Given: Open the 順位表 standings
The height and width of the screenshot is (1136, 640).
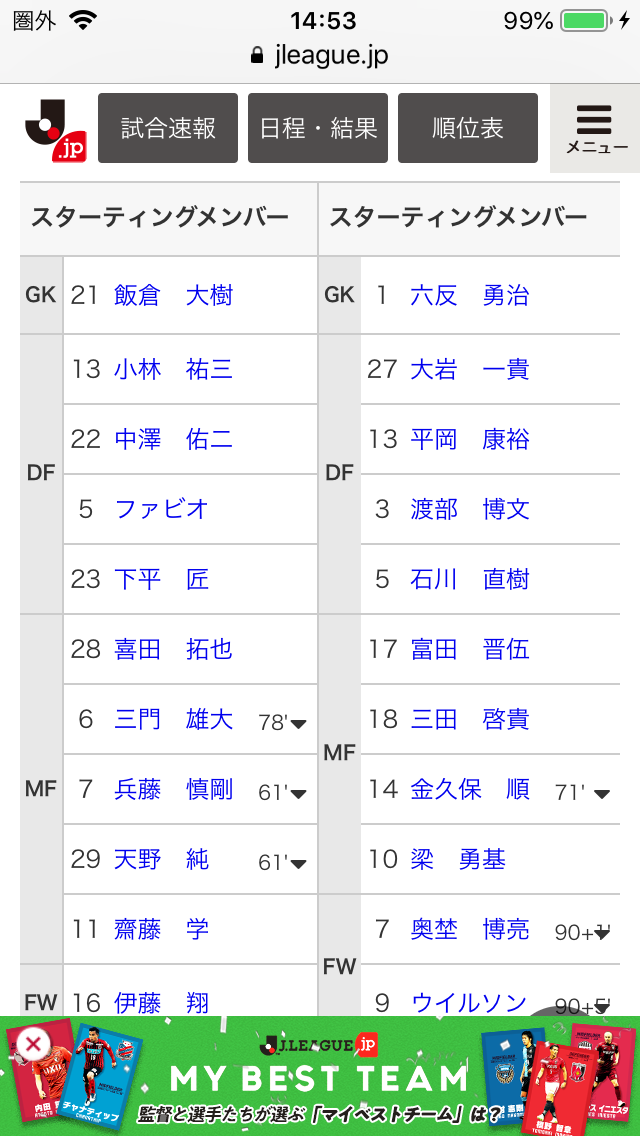Looking at the screenshot, I should point(467,128).
